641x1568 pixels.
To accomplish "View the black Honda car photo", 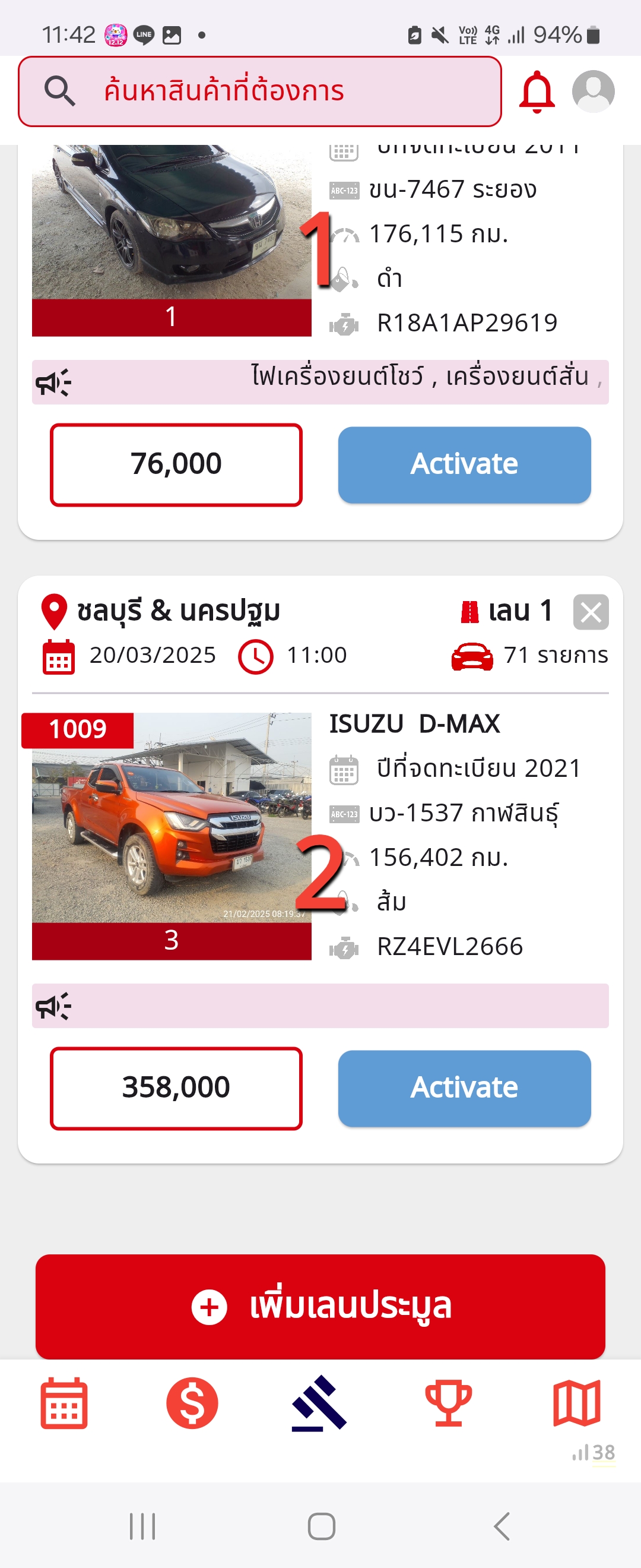I will [x=172, y=222].
